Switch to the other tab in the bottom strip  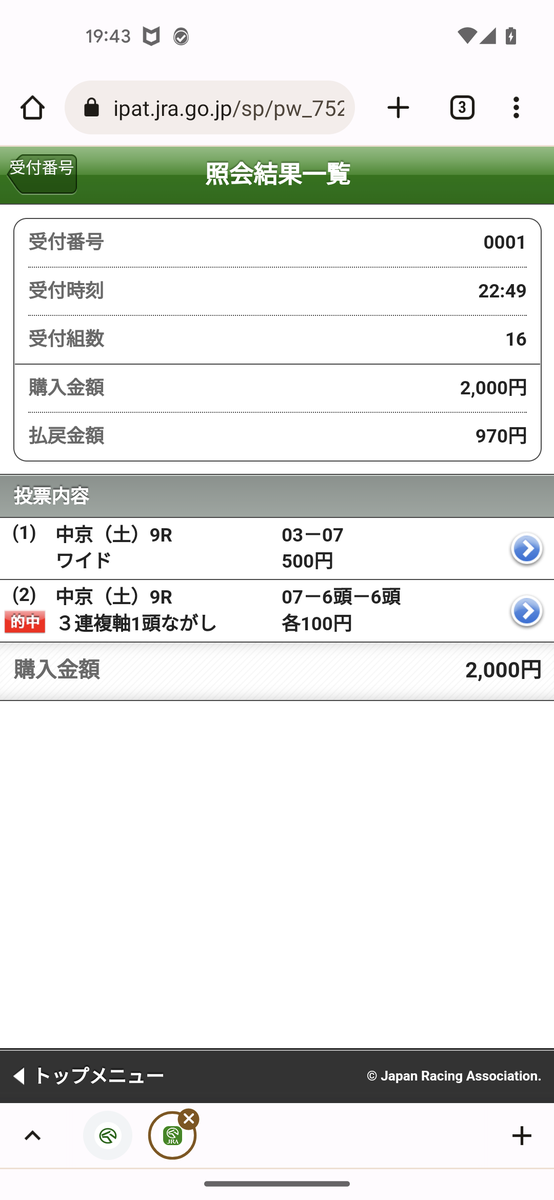(107, 1136)
